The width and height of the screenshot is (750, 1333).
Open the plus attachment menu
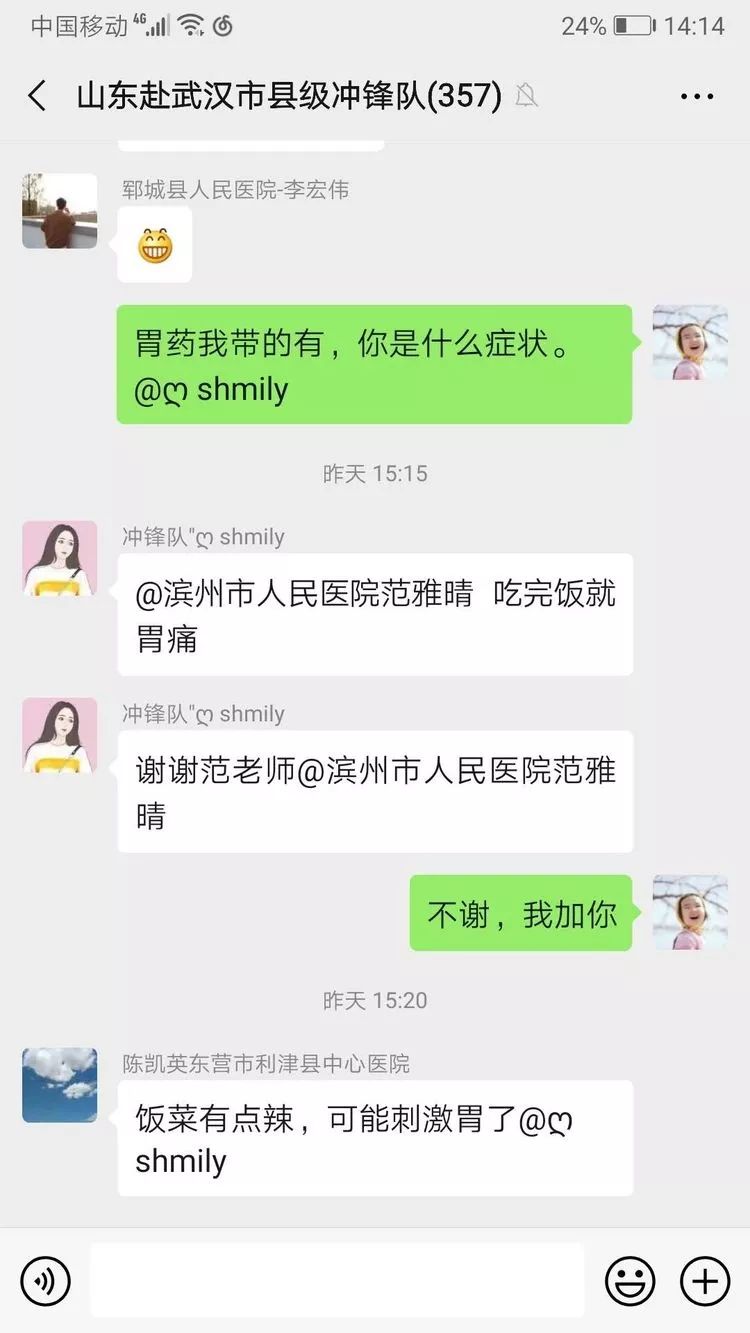pos(705,1281)
